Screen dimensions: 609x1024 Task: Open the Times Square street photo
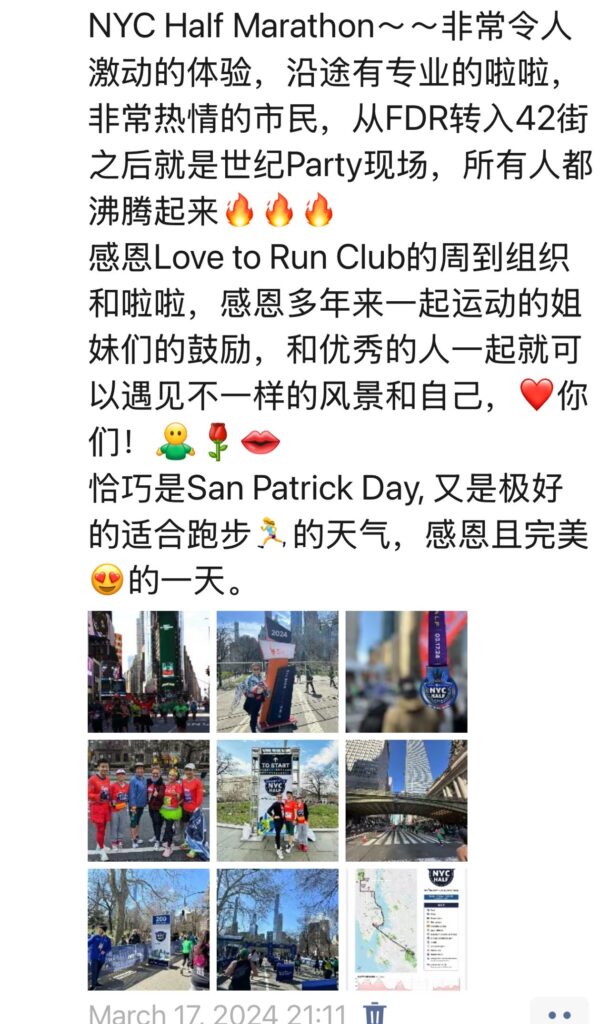pyautogui.click(x=148, y=671)
